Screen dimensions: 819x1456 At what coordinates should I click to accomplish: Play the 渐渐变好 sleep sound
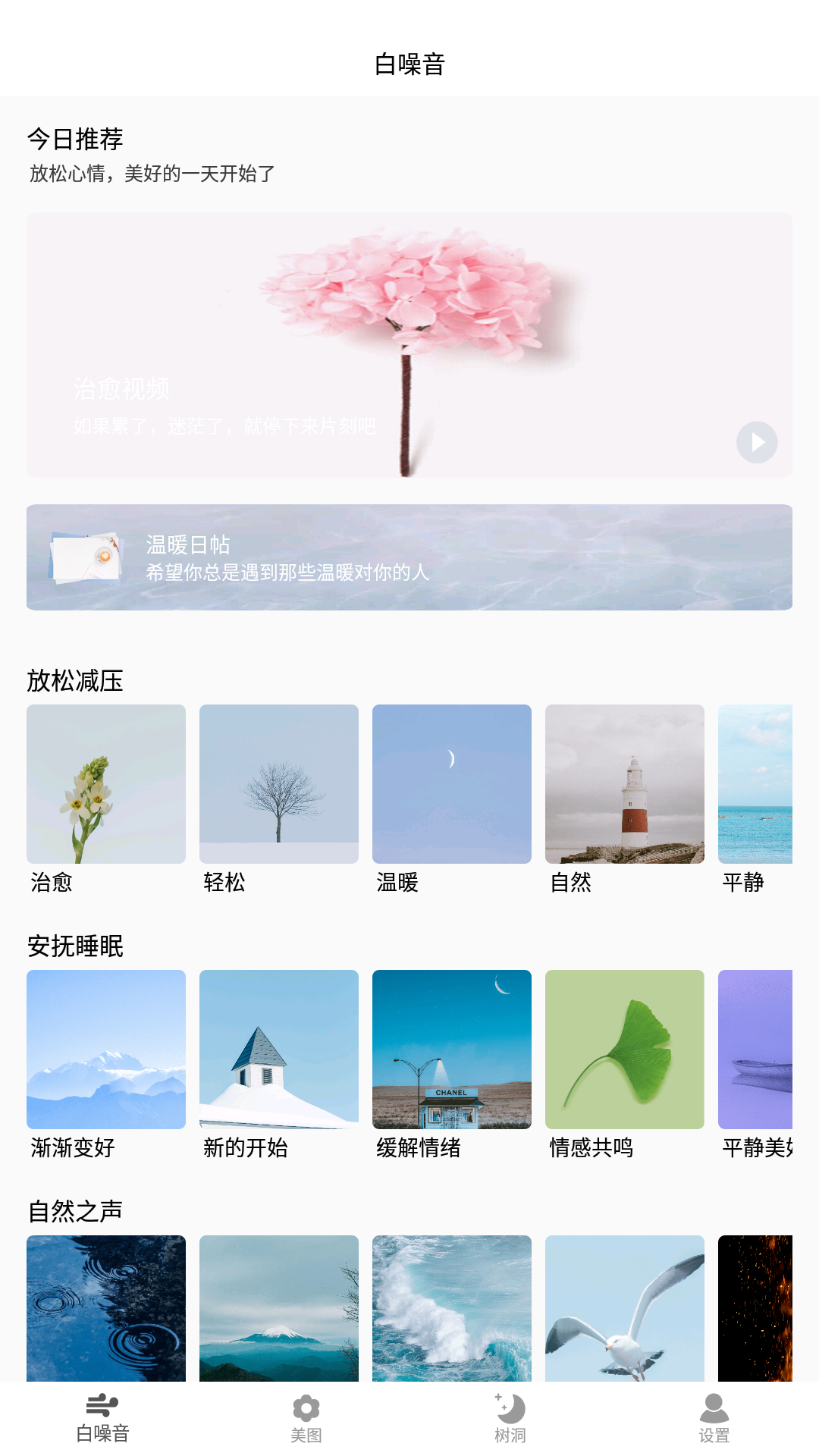[x=106, y=1050]
